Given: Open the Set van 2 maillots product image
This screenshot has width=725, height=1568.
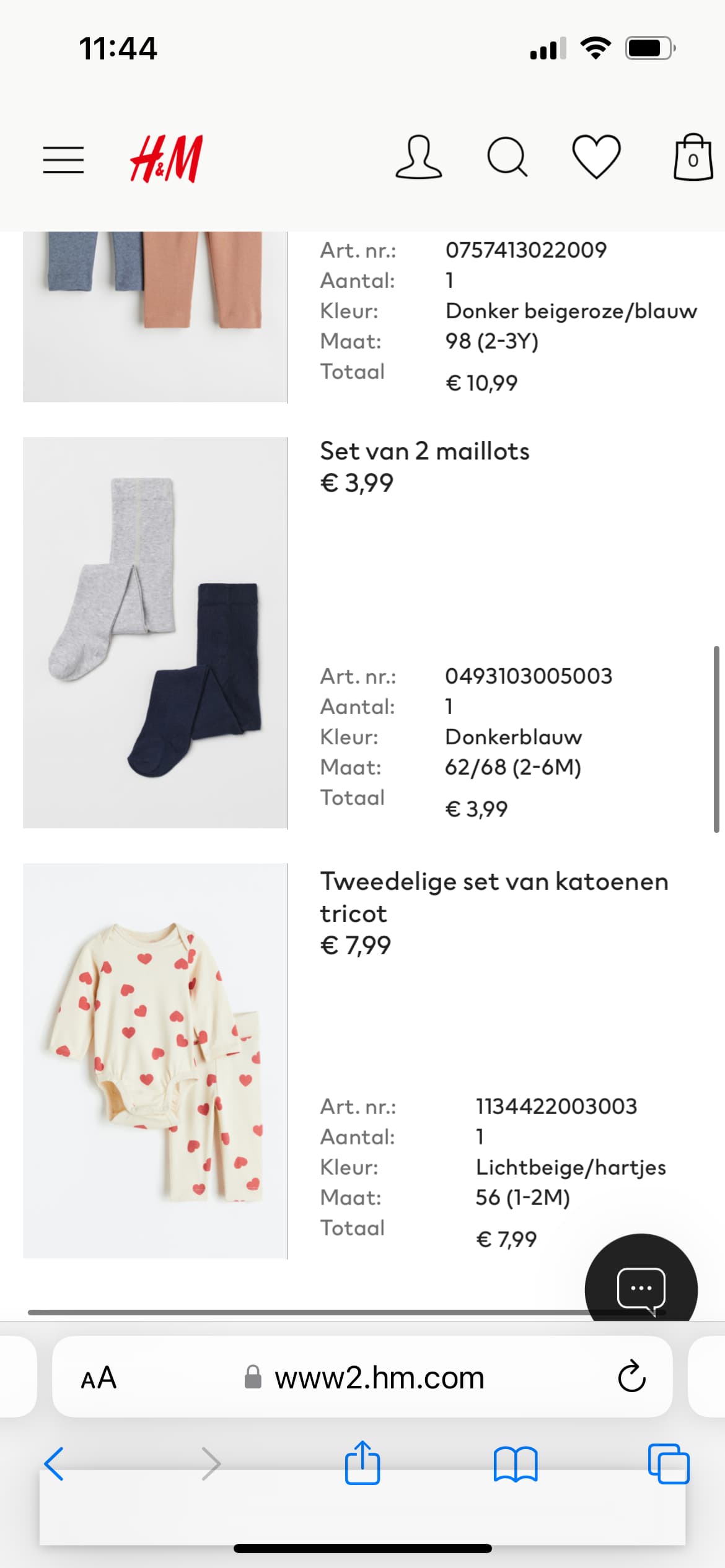Looking at the screenshot, I should (x=155, y=632).
